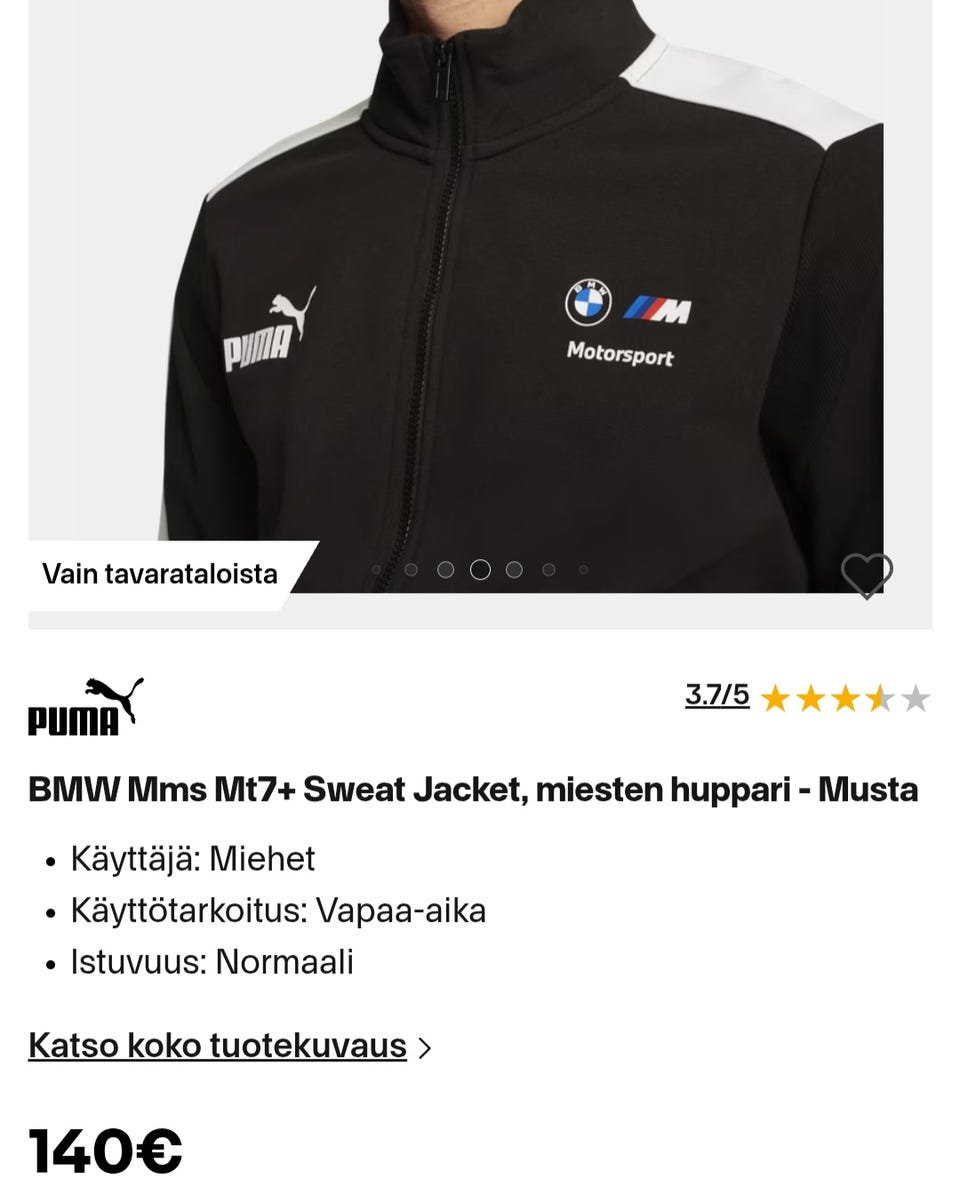Screen dimensions: 960x1194
Task: Open the 3.7/5 rating reviews link
Action: 717,695
